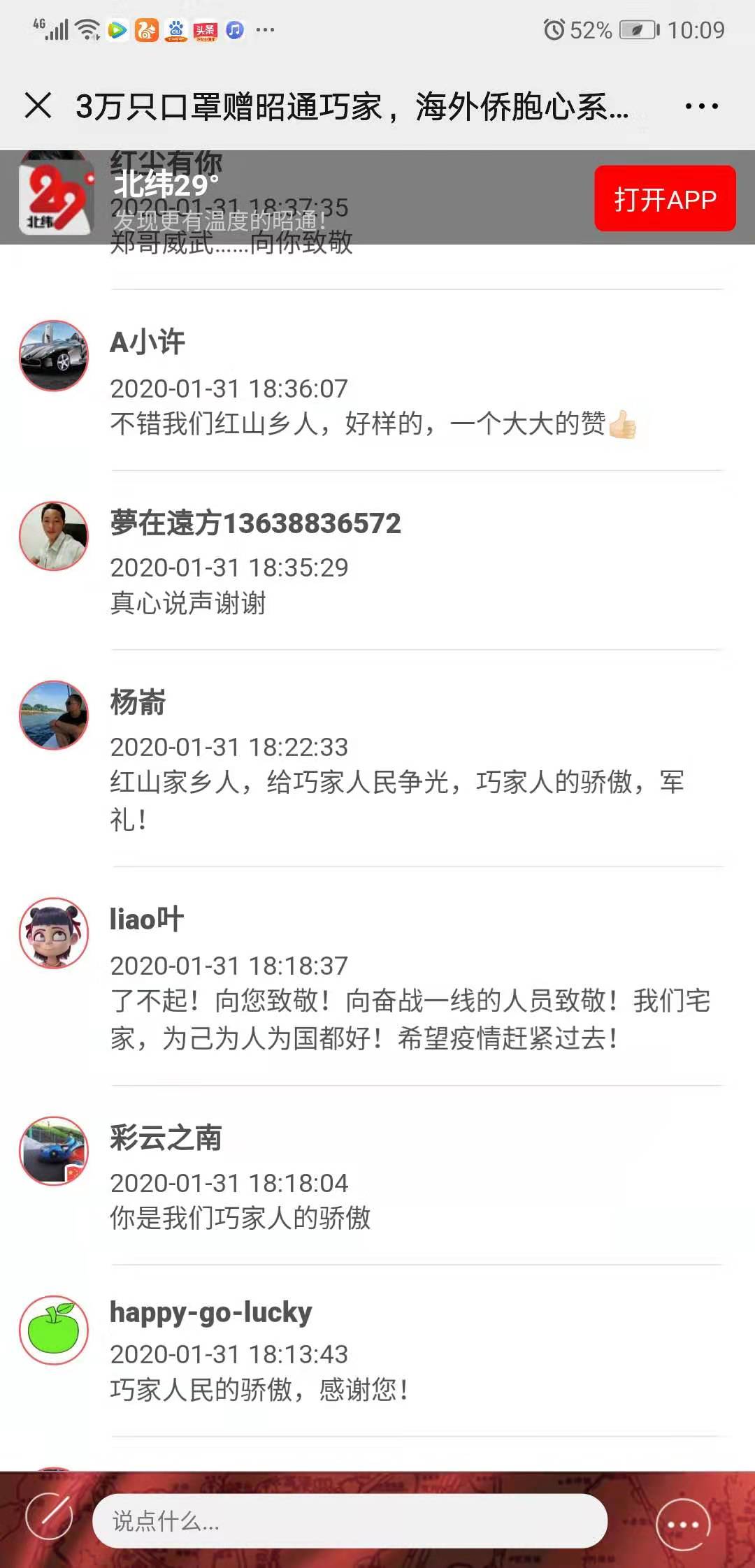Open happy-go-lucky's green apple avatar
Viewport: 755px width, 1568px height.
[54, 1330]
